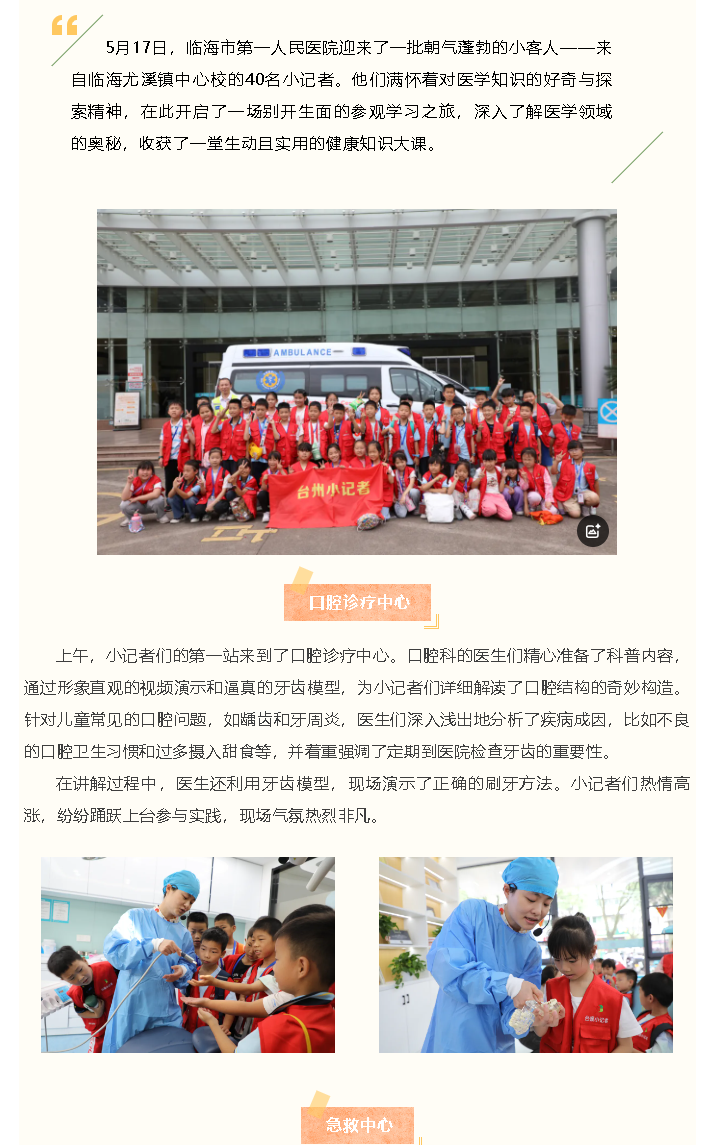Enlarge the photo of the girl holding the tooth model
The image size is (716, 1145).
(x=525, y=954)
